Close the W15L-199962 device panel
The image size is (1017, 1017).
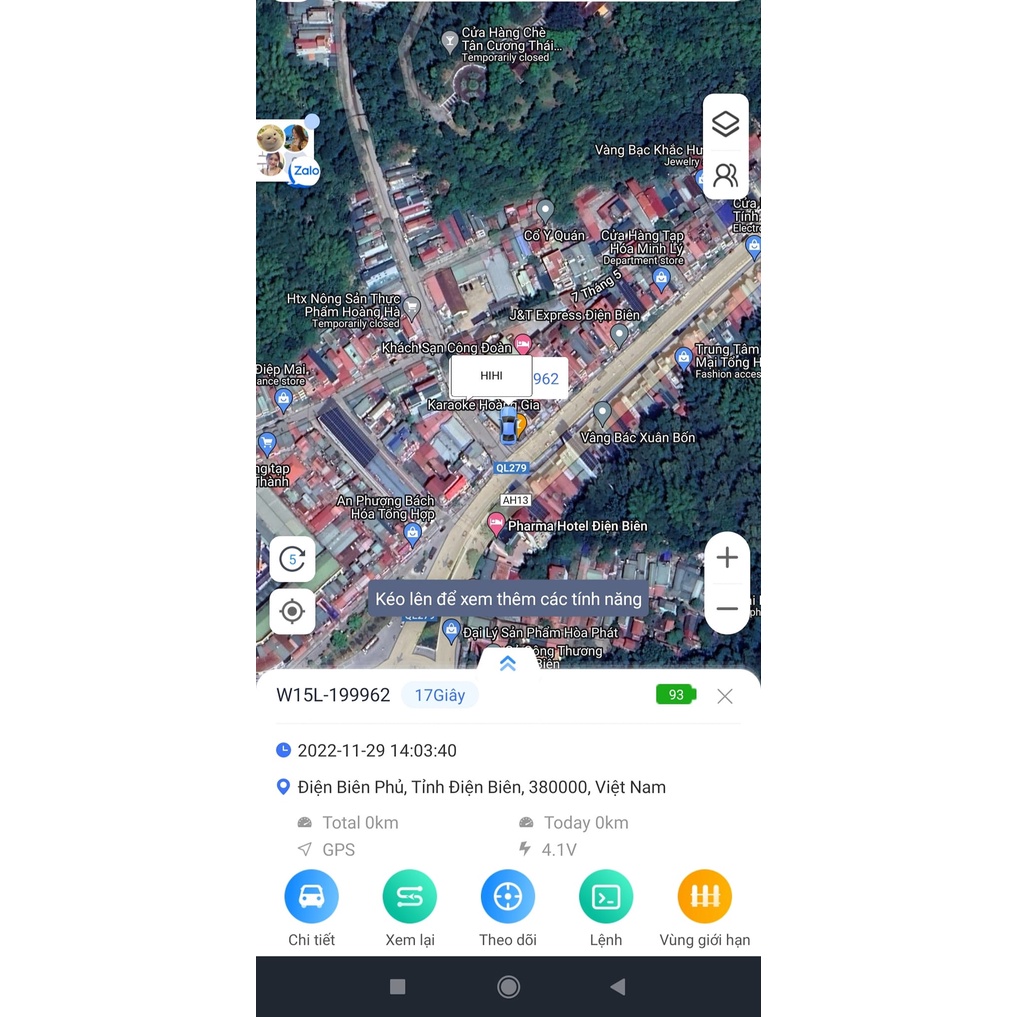[725, 696]
